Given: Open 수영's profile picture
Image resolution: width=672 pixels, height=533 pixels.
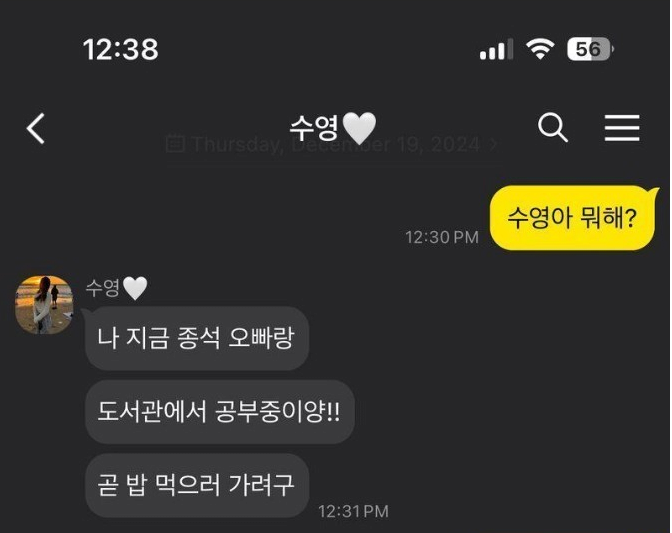Looking at the screenshot, I should [x=44, y=304].
